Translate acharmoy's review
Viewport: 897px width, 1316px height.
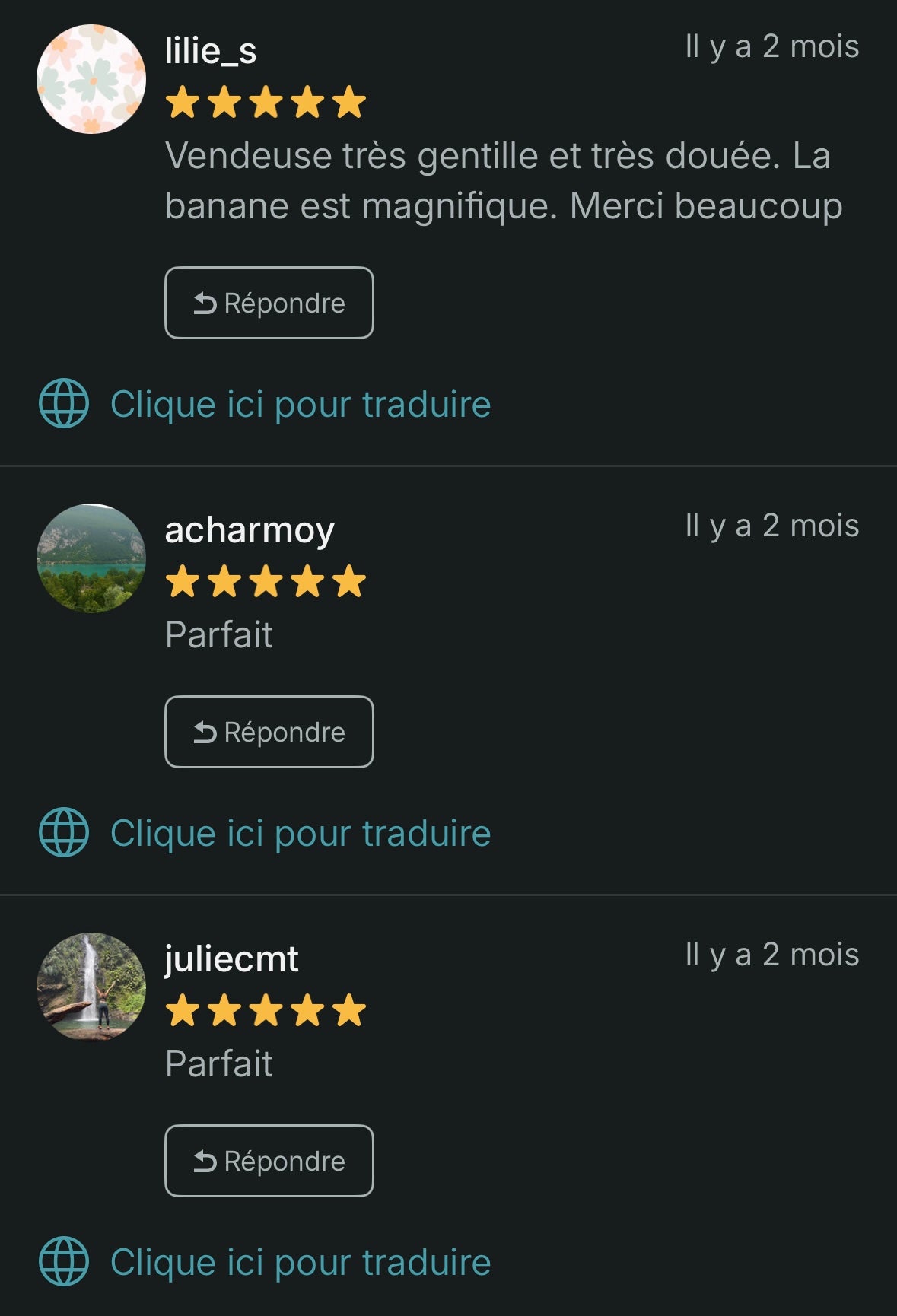click(300, 833)
